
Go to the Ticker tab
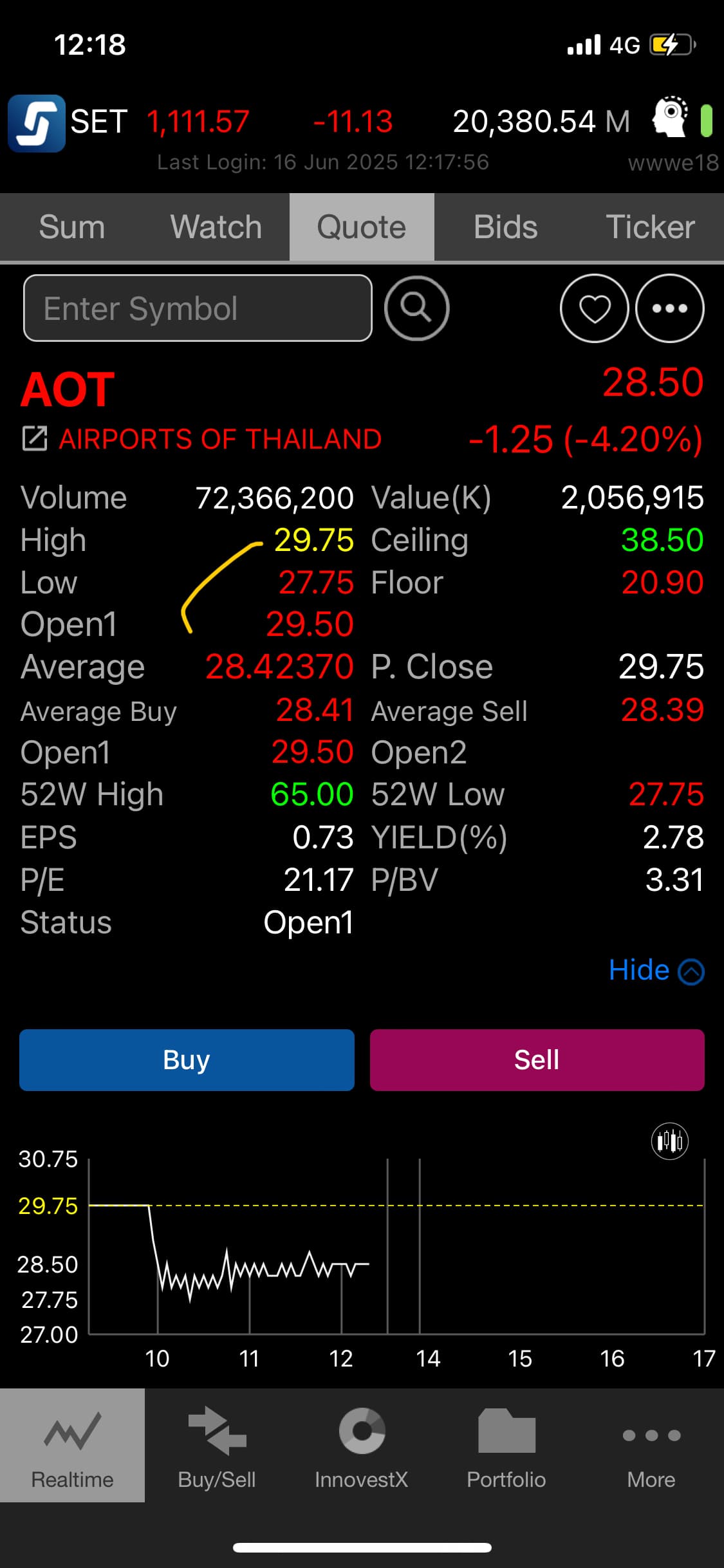point(651,227)
